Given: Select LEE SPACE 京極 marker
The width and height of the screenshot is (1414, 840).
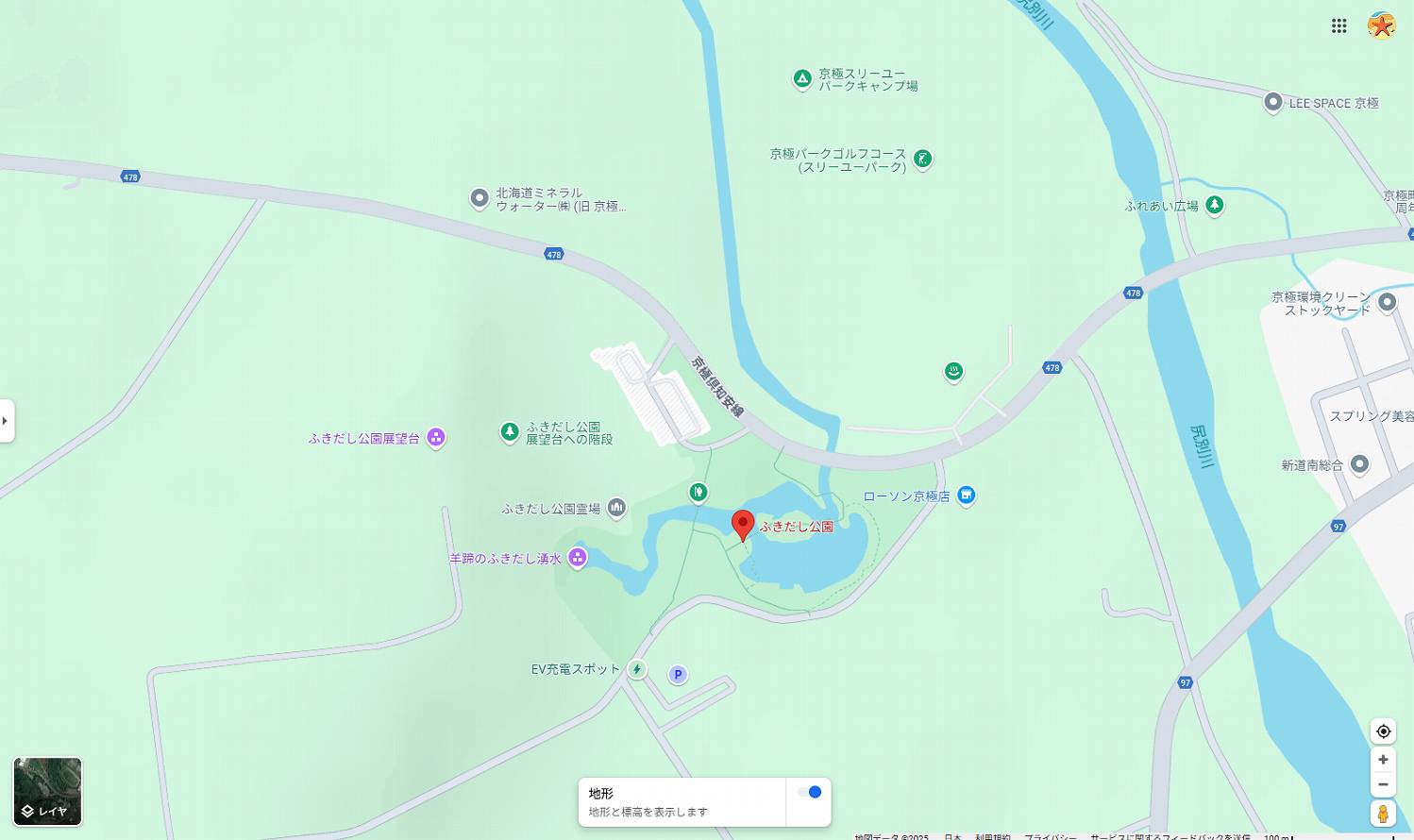Looking at the screenshot, I should [1272, 102].
